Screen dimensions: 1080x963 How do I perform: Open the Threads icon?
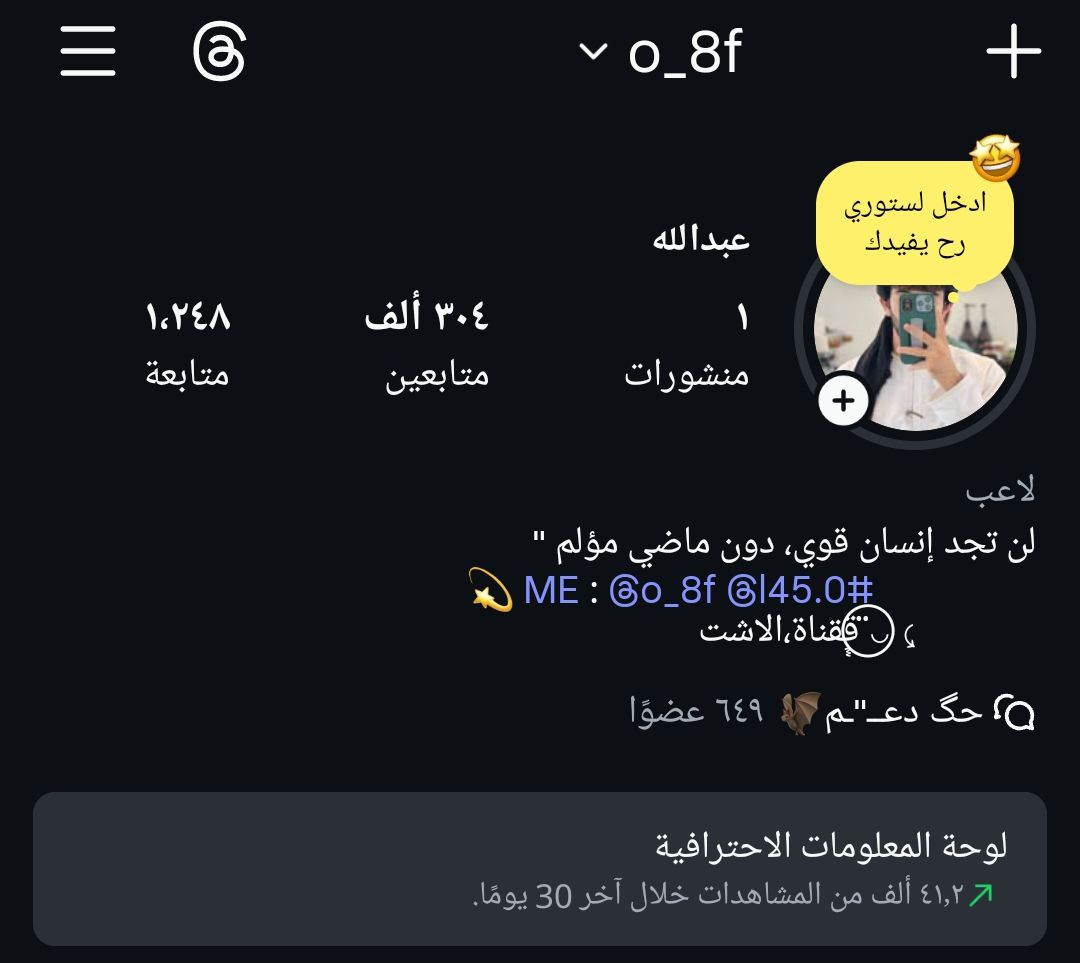tap(219, 51)
